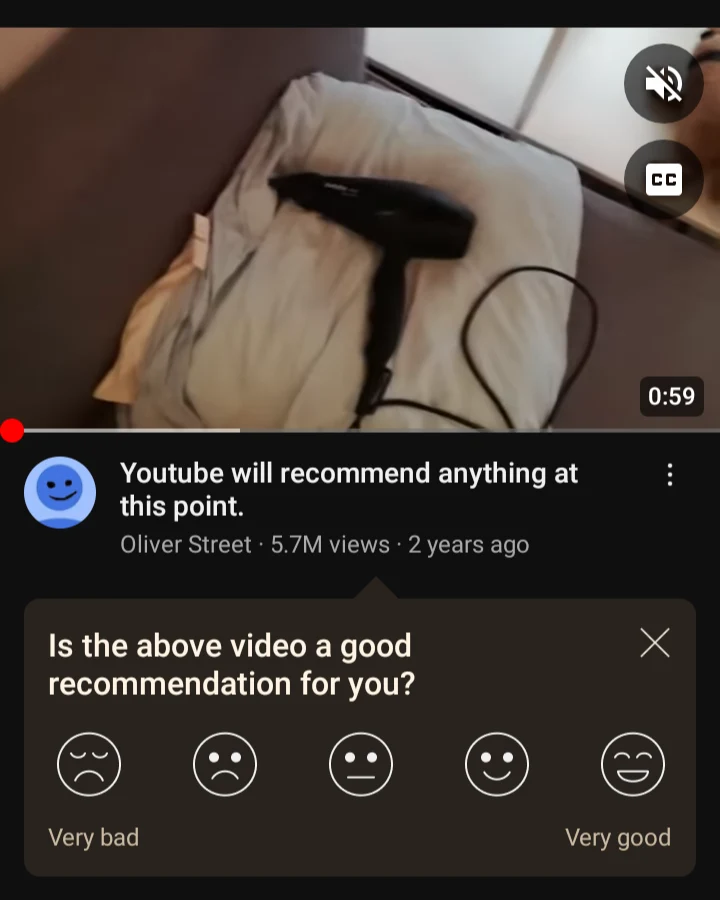
Task: Pick the smiling face rating
Action: point(497,765)
